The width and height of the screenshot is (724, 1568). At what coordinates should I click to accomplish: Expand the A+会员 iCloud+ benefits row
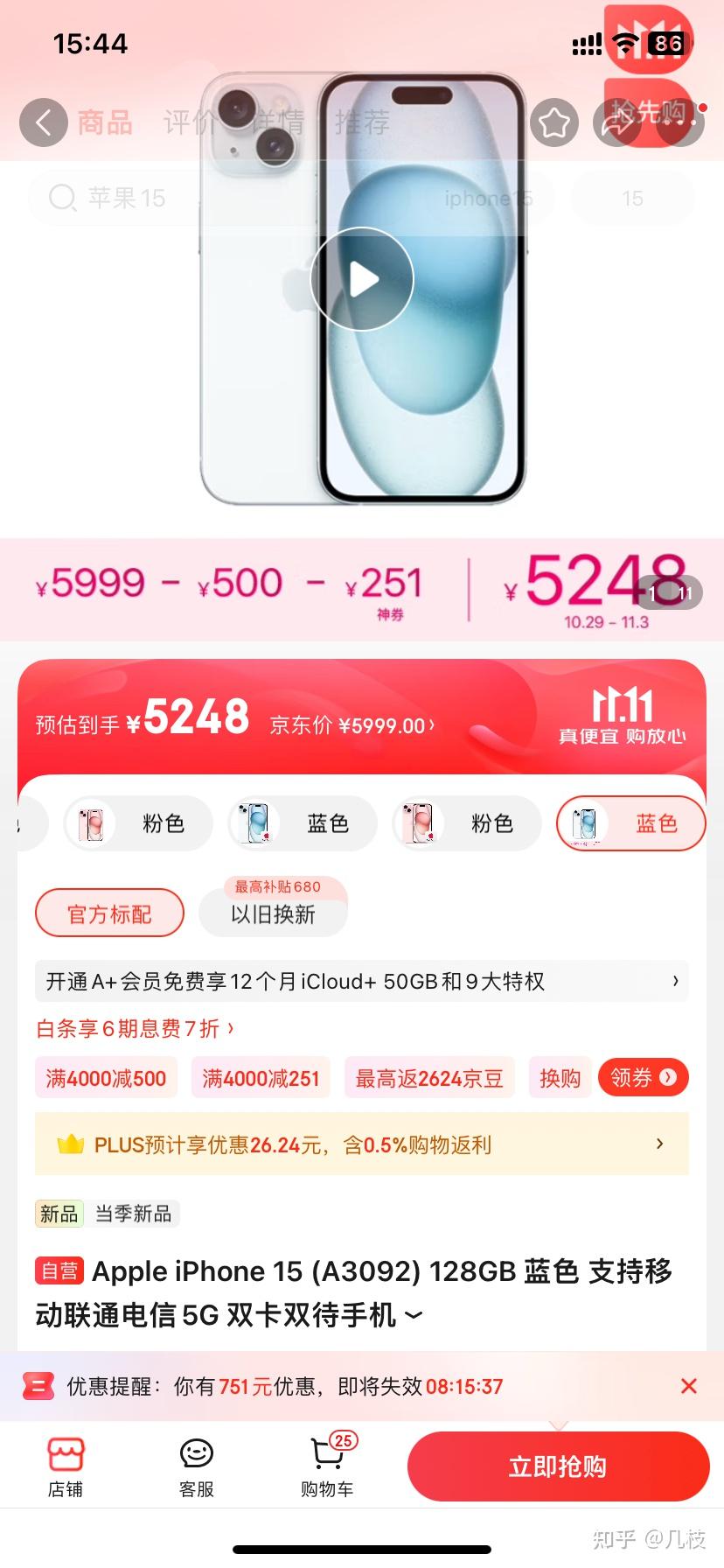(x=361, y=981)
